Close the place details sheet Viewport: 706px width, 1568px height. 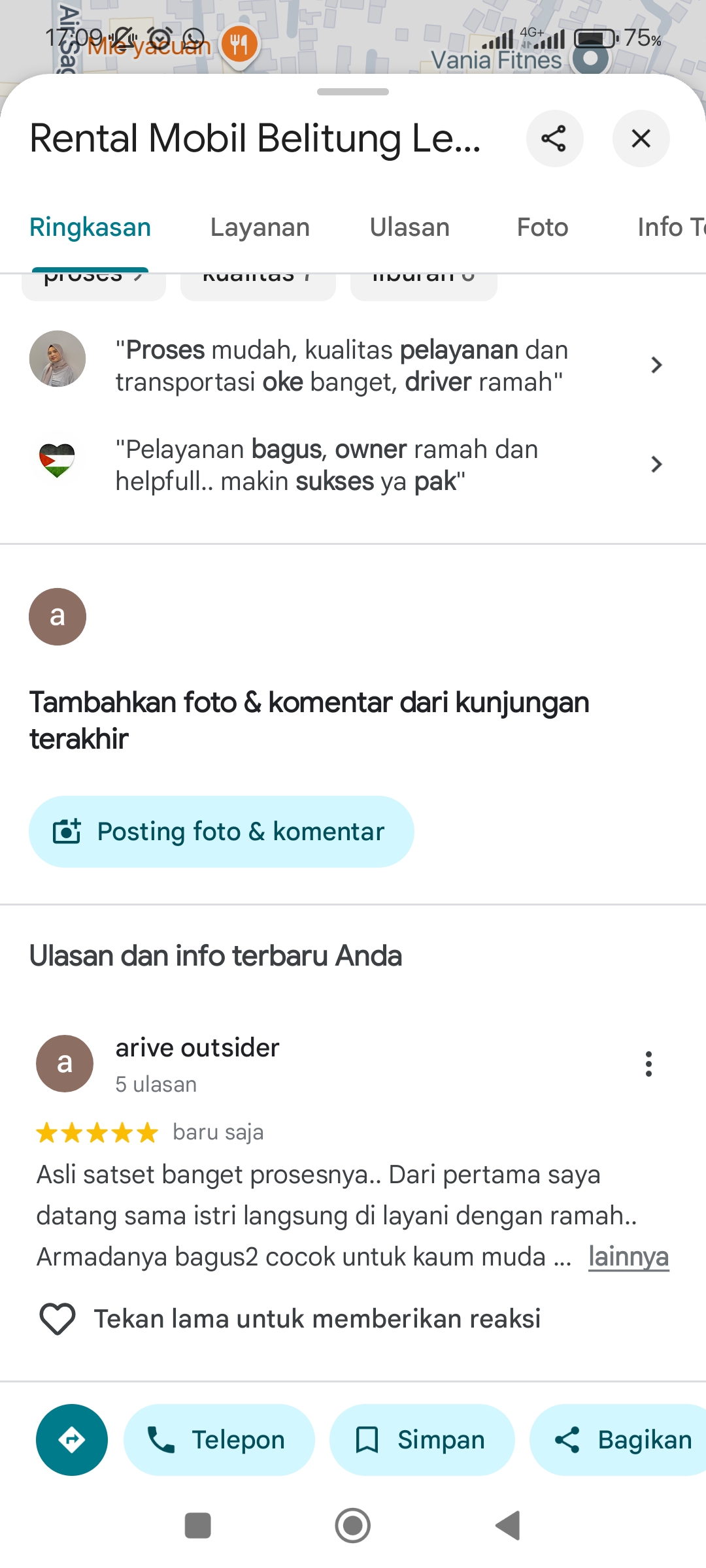[x=641, y=139]
